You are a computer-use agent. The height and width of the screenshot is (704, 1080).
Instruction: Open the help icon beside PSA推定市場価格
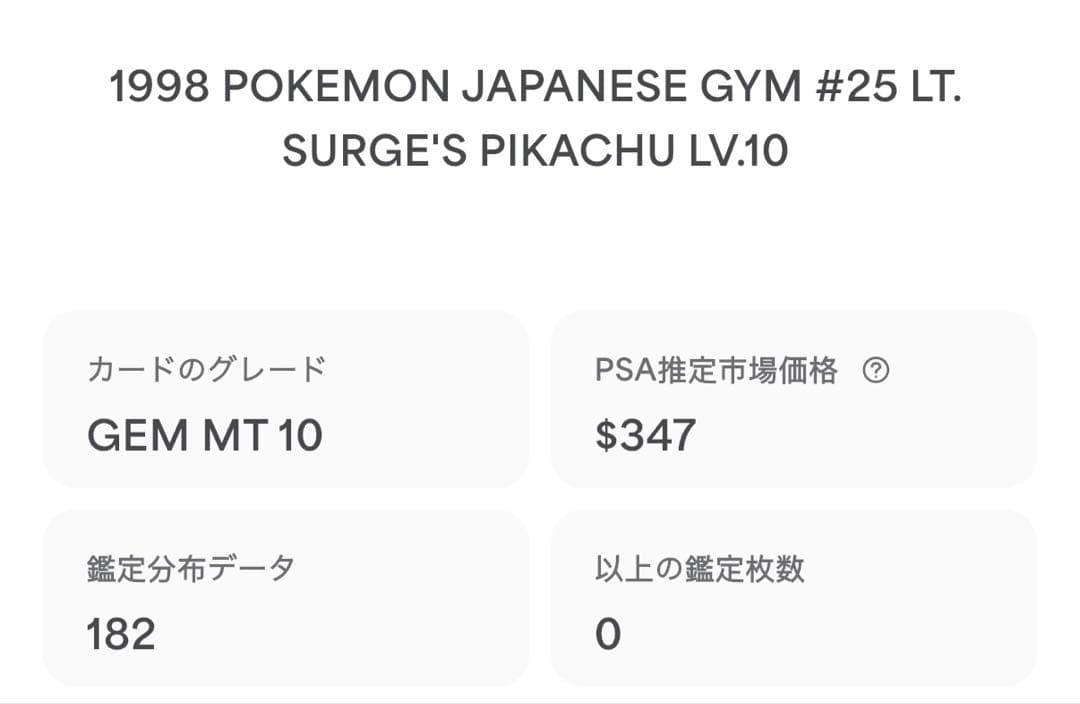click(x=875, y=372)
